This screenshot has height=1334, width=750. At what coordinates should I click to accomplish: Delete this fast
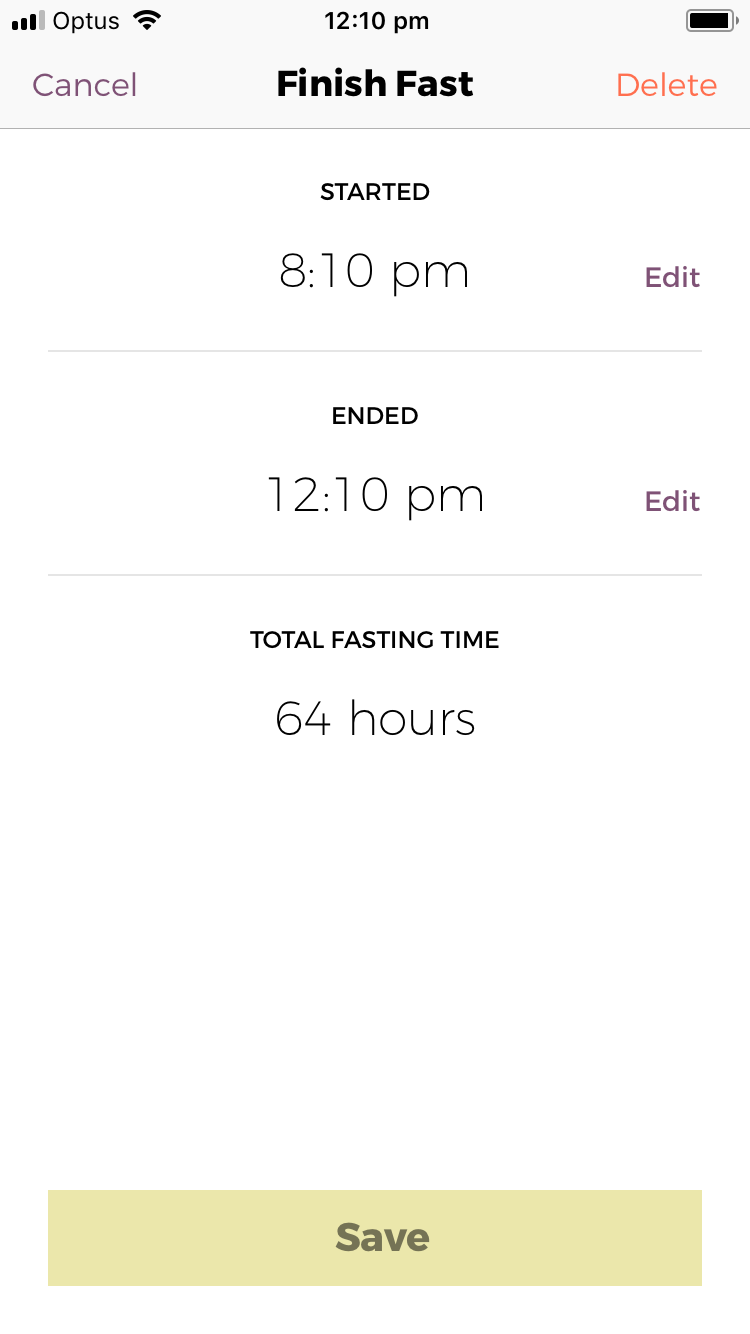pos(666,85)
